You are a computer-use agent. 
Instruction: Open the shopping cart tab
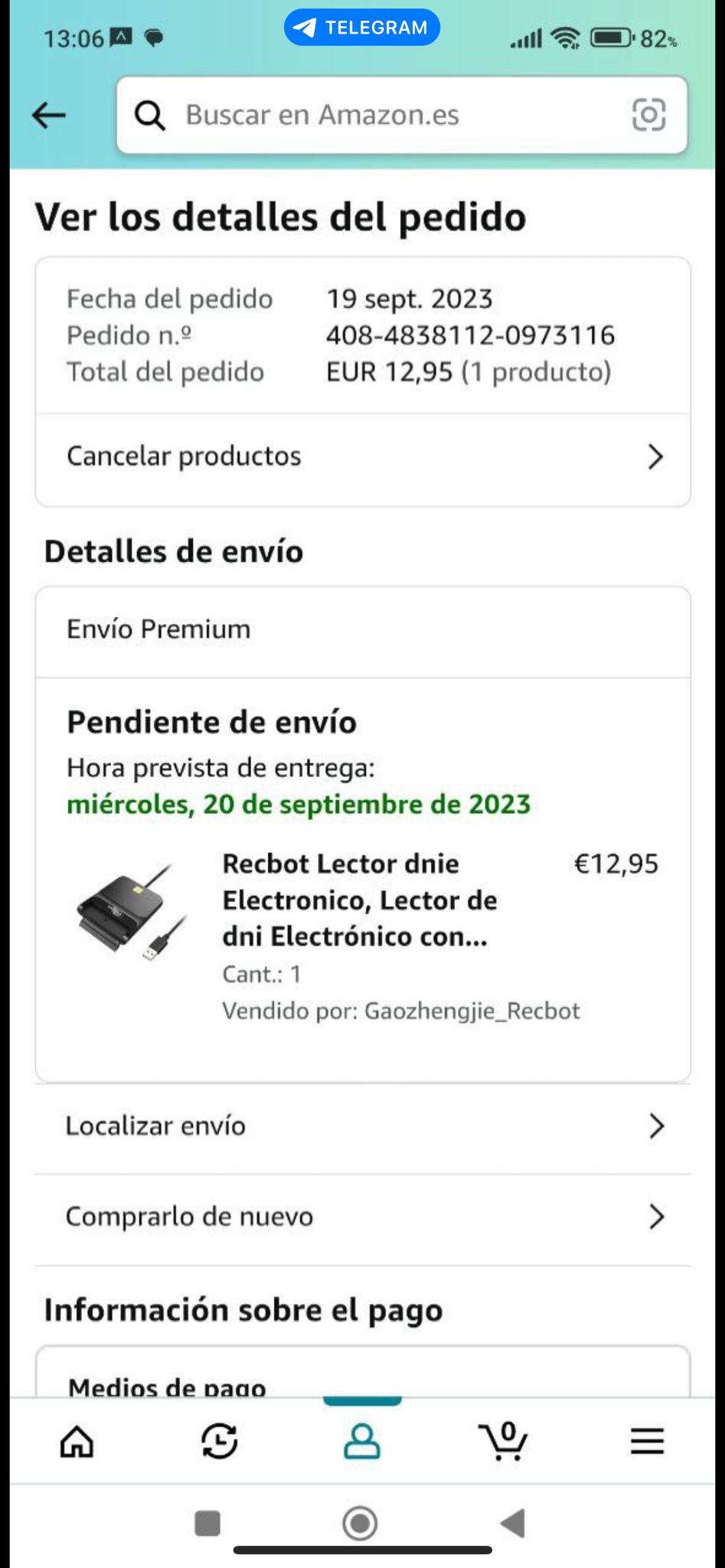coord(504,1442)
